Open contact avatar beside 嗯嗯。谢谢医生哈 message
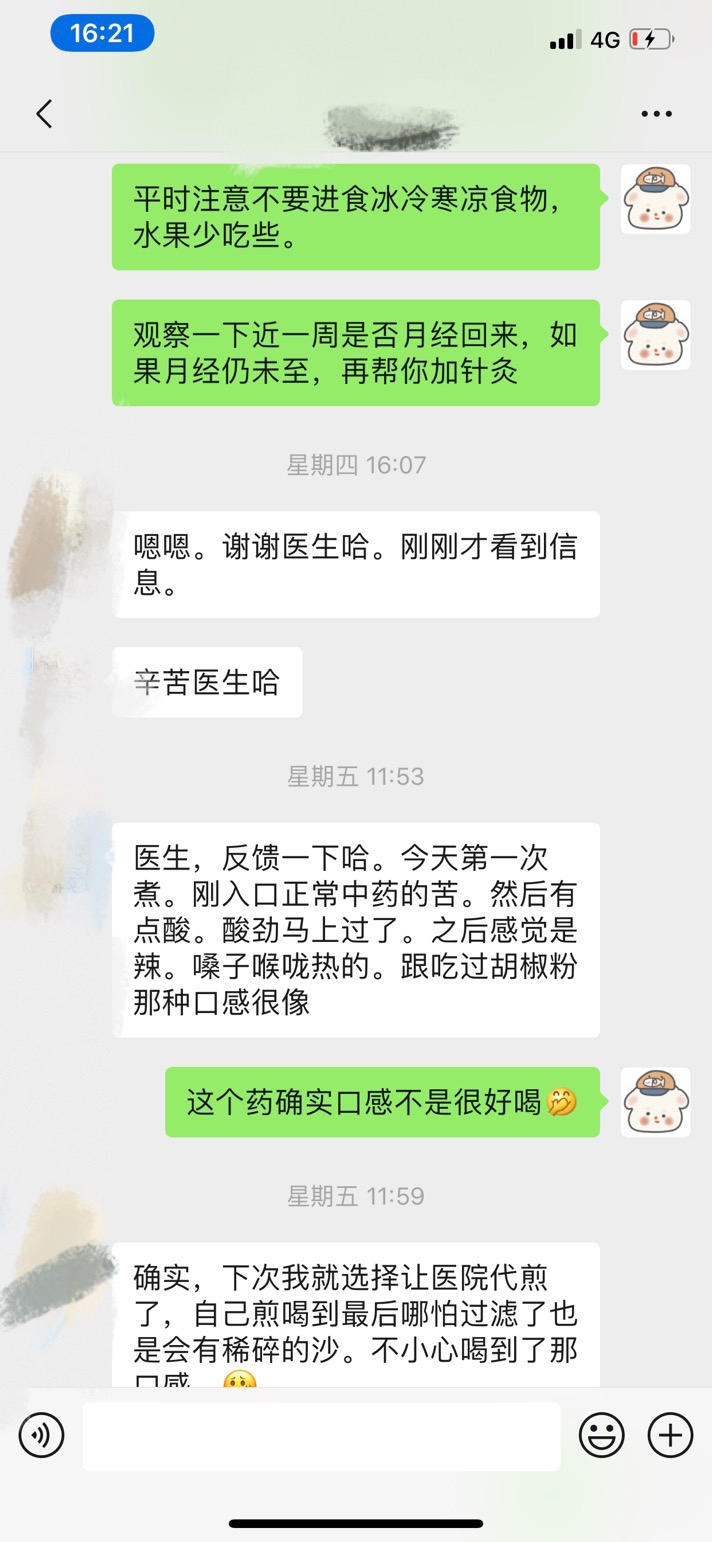This screenshot has height=1542, width=712. (55, 546)
